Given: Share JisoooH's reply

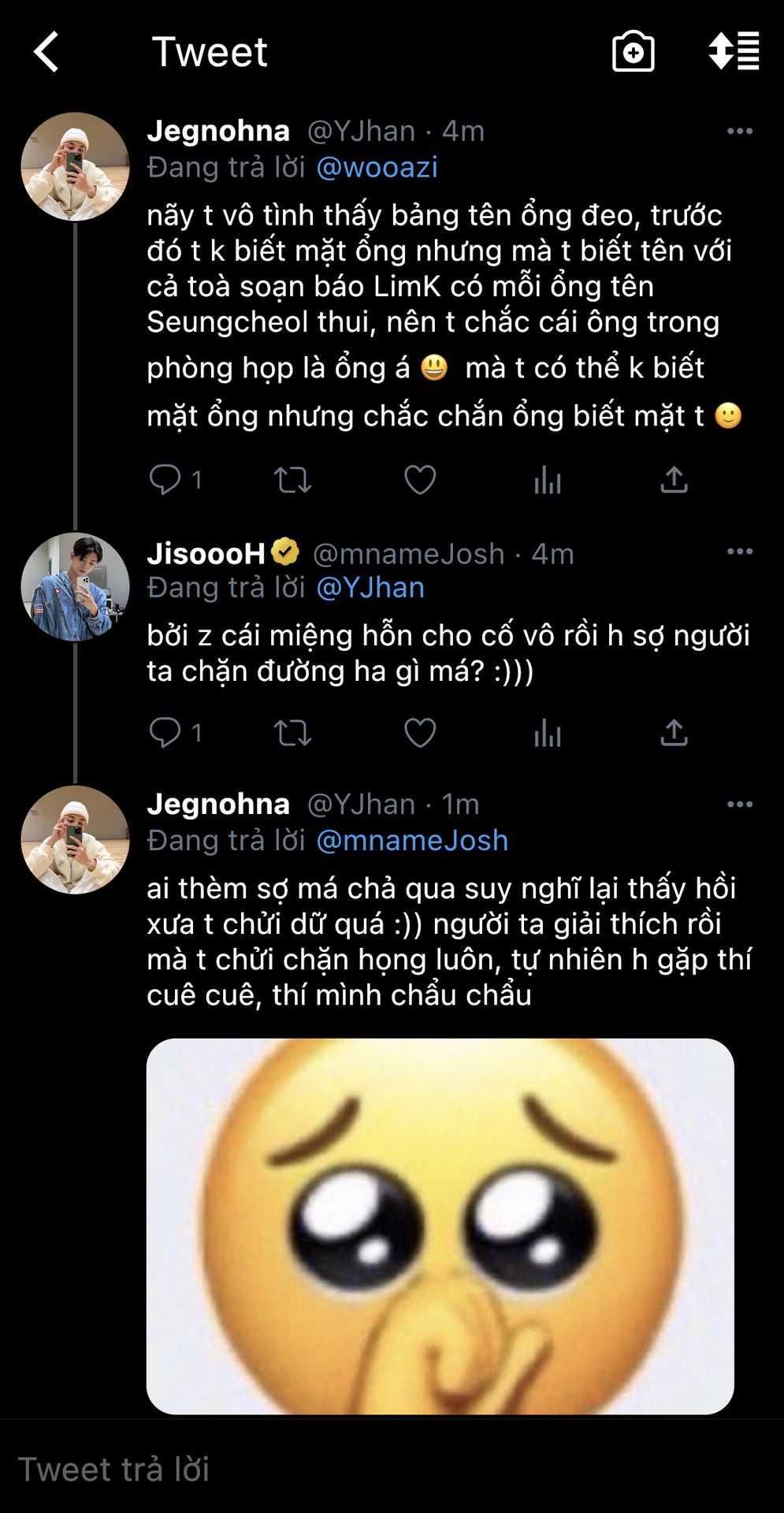Looking at the screenshot, I should tap(674, 733).
